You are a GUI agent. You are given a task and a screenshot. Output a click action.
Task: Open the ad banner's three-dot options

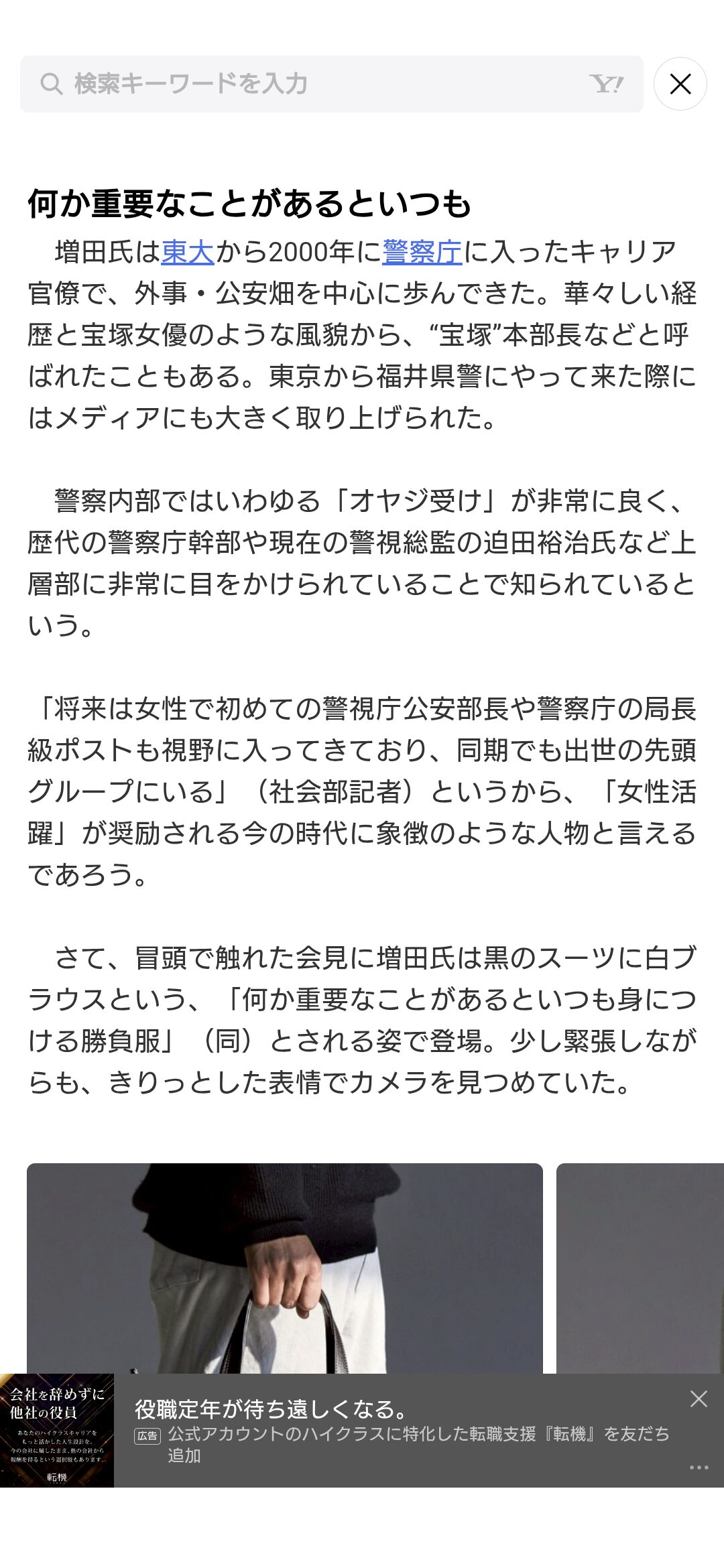(x=699, y=1467)
